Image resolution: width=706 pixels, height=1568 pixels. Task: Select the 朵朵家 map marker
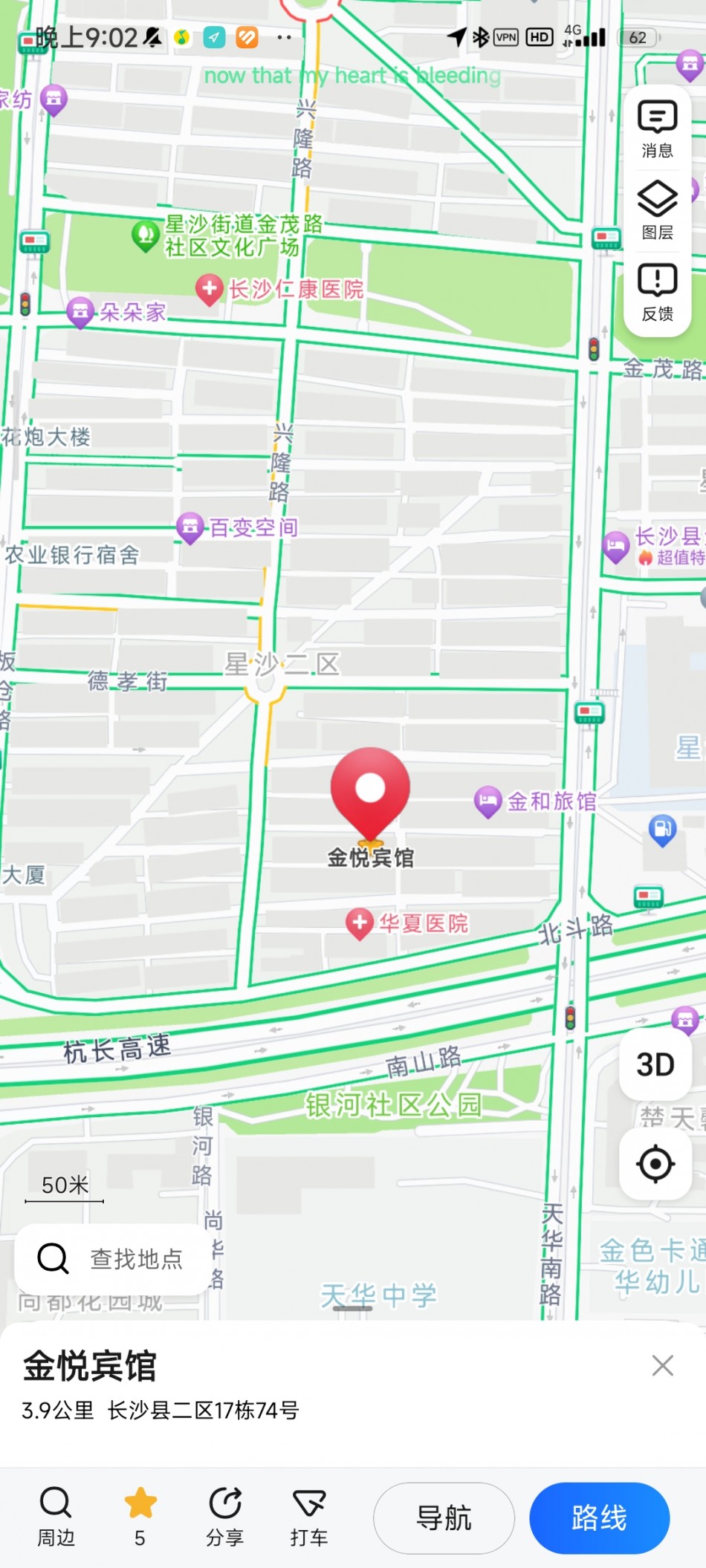80,312
